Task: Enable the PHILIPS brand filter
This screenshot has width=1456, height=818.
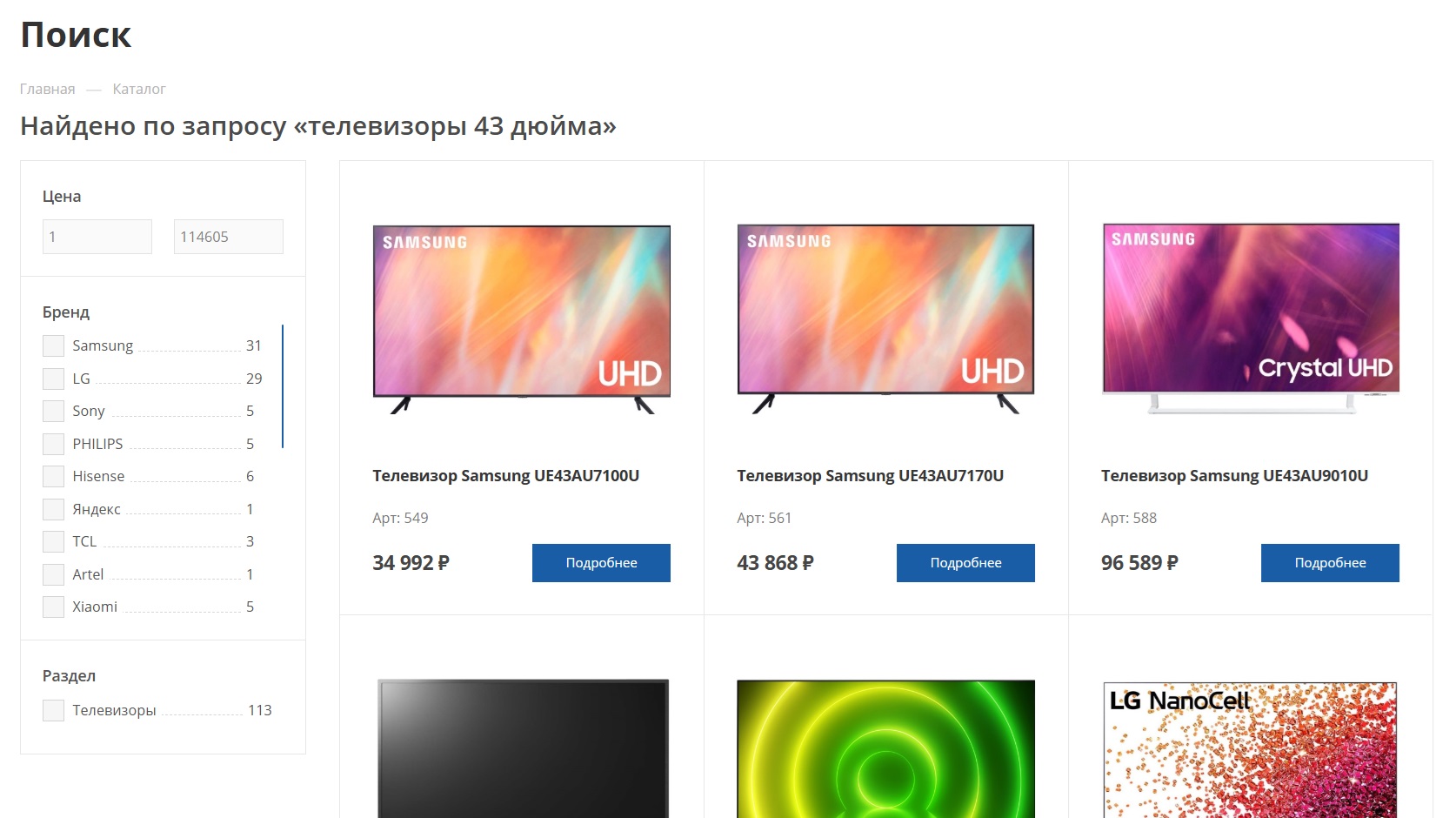Action: pyautogui.click(x=54, y=444)
